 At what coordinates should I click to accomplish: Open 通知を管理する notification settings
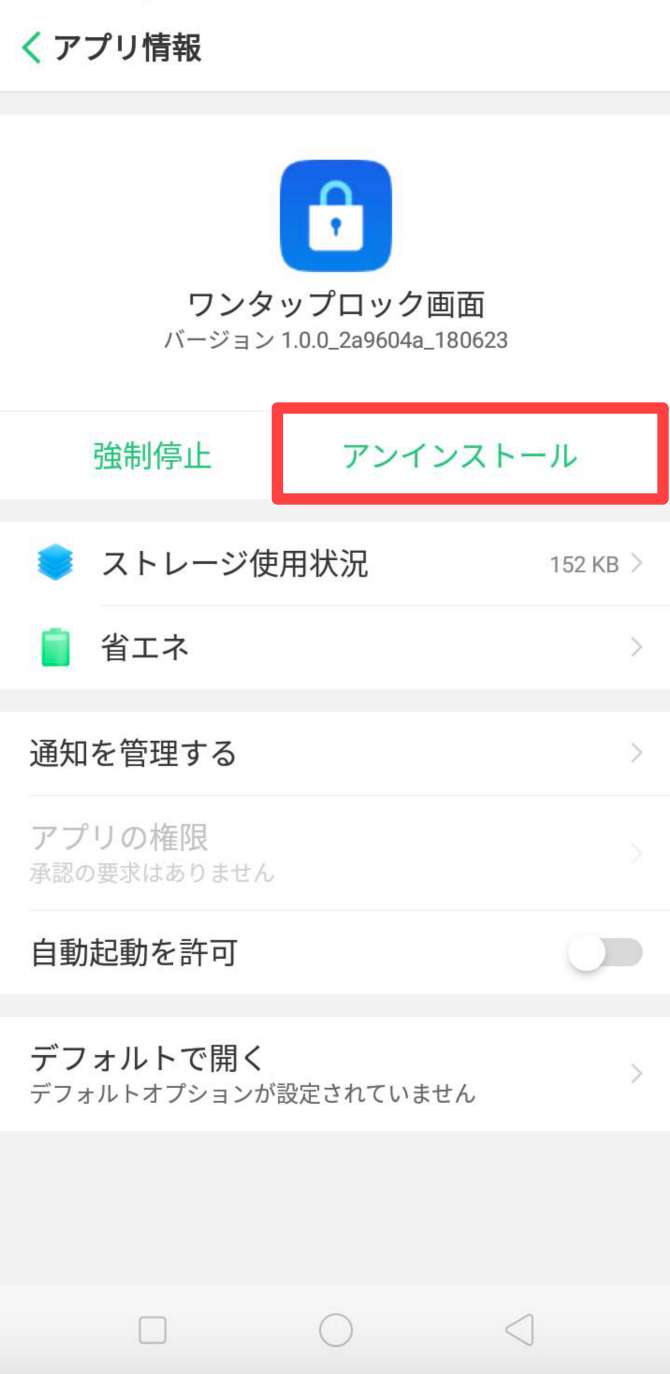coord(335,752)
